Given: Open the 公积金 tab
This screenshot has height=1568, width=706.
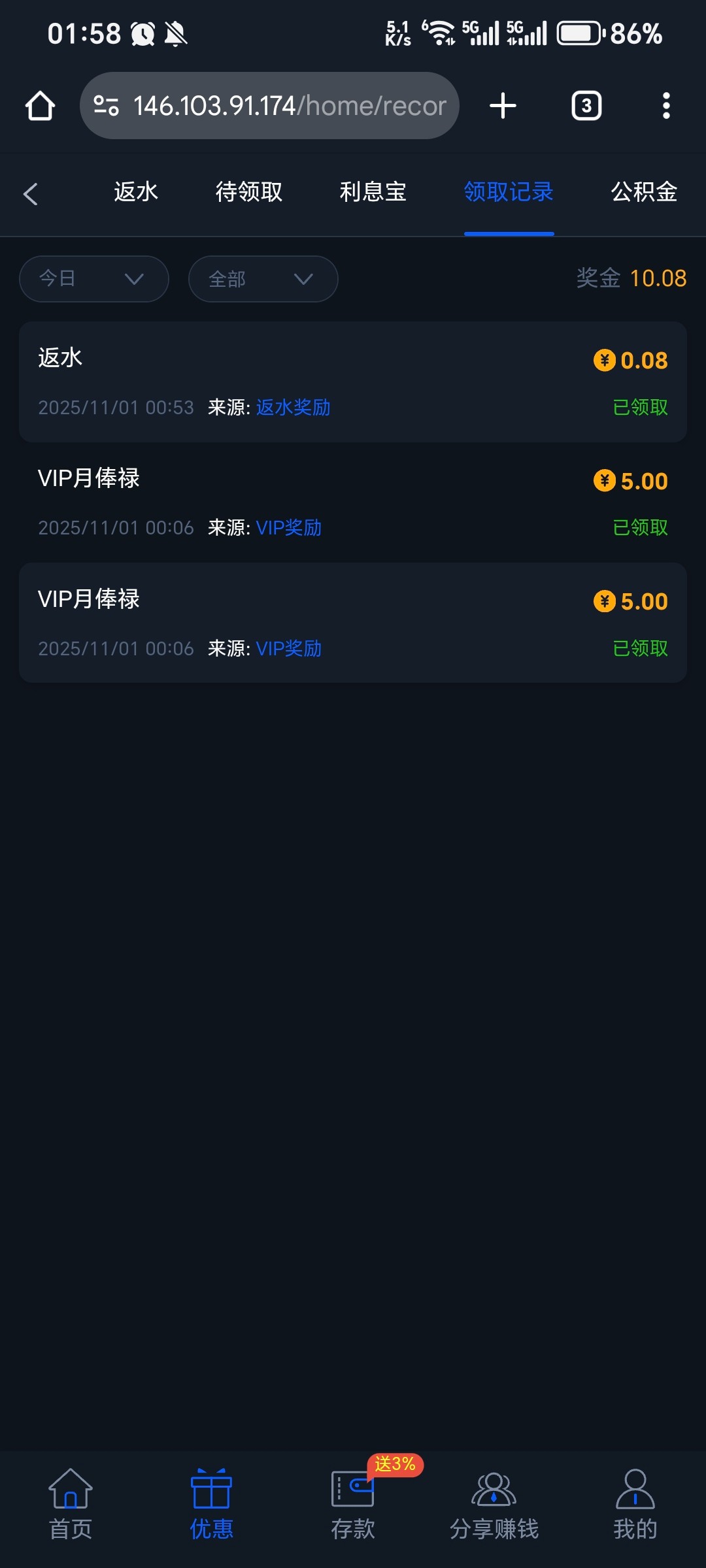Looking at the screenshot, I should pyautogui.click(x=643, y=191).
